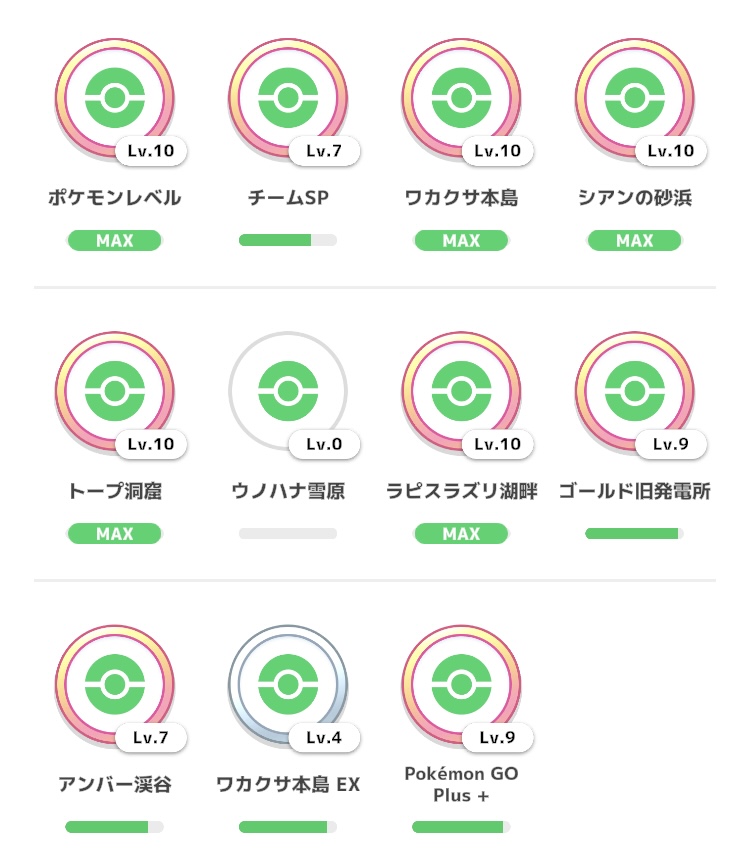Open the Pokémon GO Plus + badge
Viewport: 750px width, 857px height.
461,685
